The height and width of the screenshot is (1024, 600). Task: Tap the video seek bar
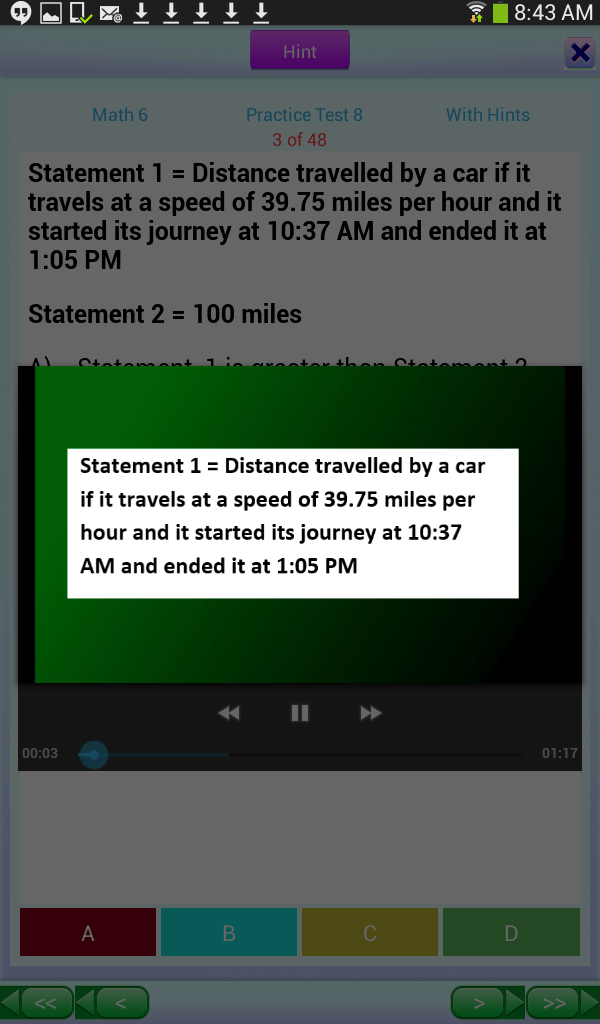(x=300, y=755)
